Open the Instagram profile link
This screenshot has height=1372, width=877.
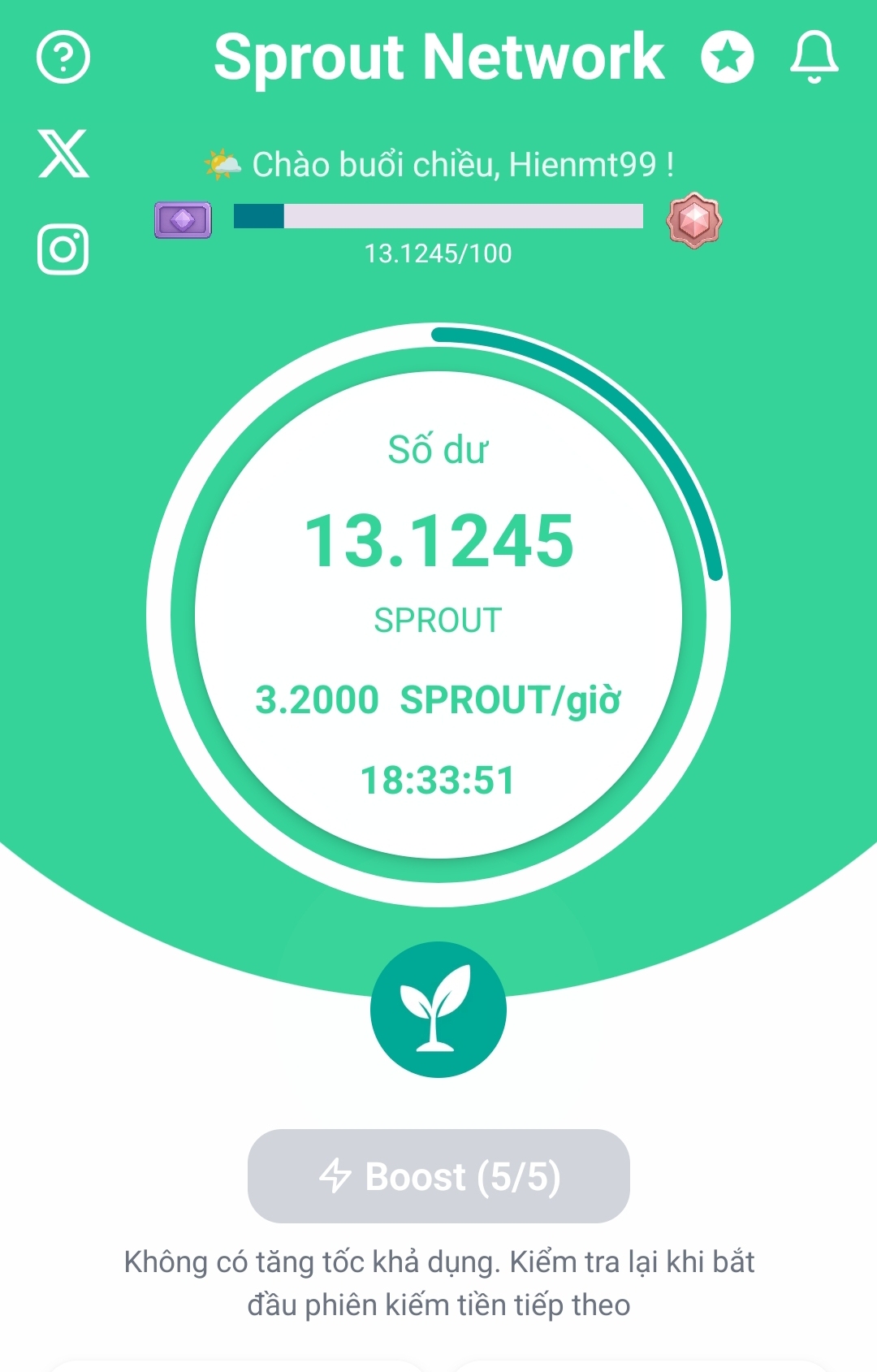pos(63,249)
